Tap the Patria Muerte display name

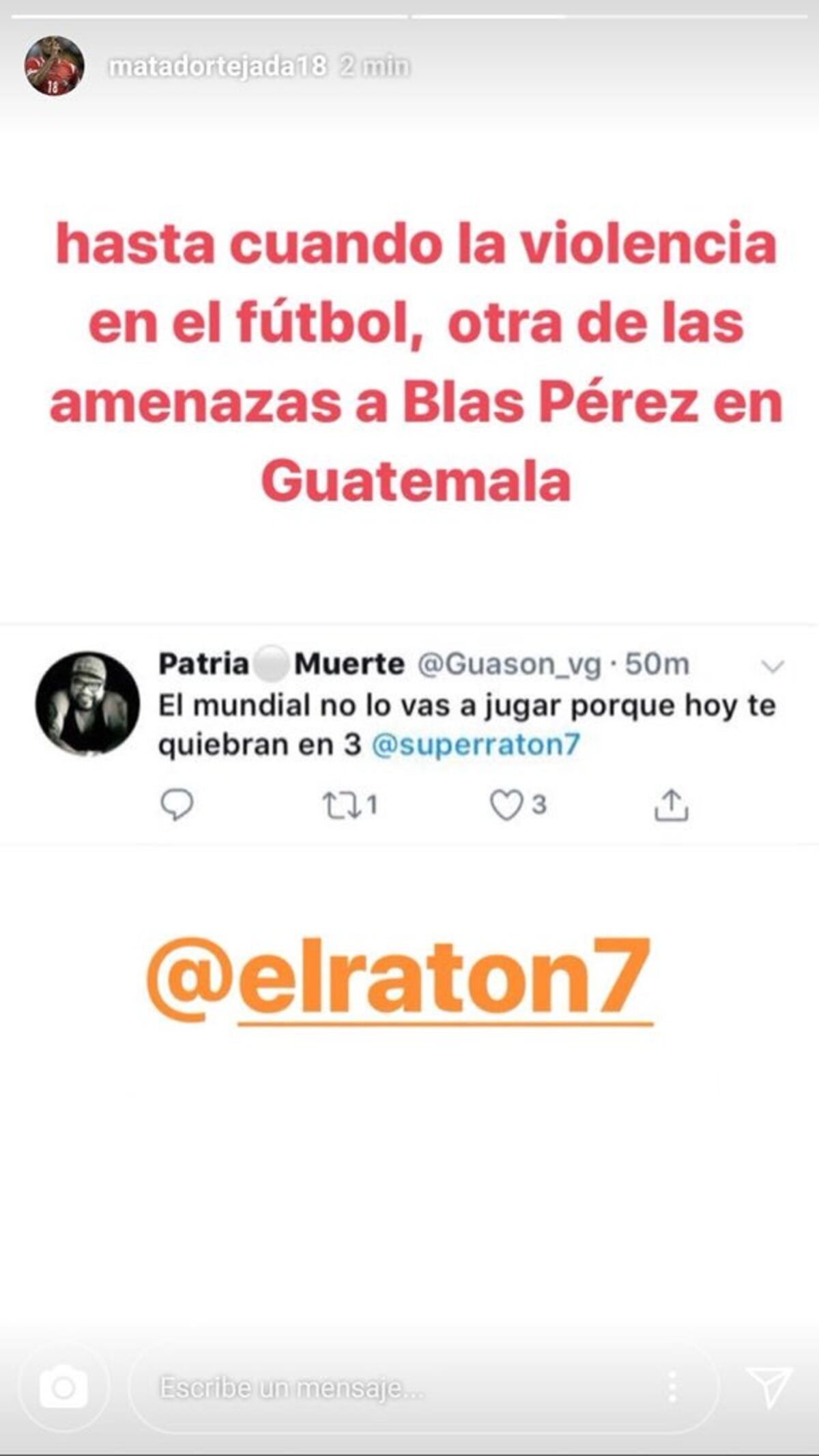[279, 665]
